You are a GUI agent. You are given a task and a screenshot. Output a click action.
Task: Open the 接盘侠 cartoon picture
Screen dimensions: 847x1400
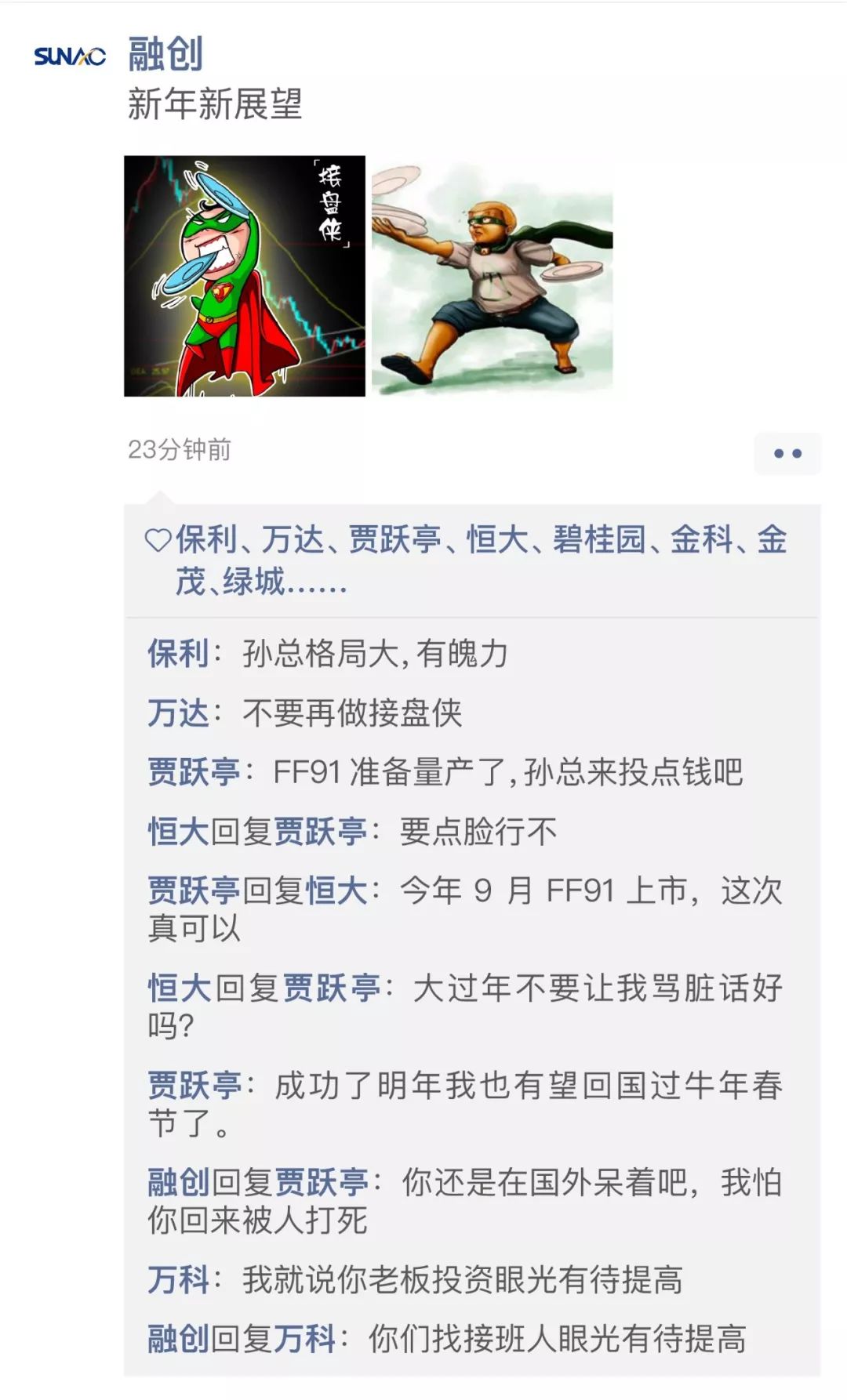[244, 276]
